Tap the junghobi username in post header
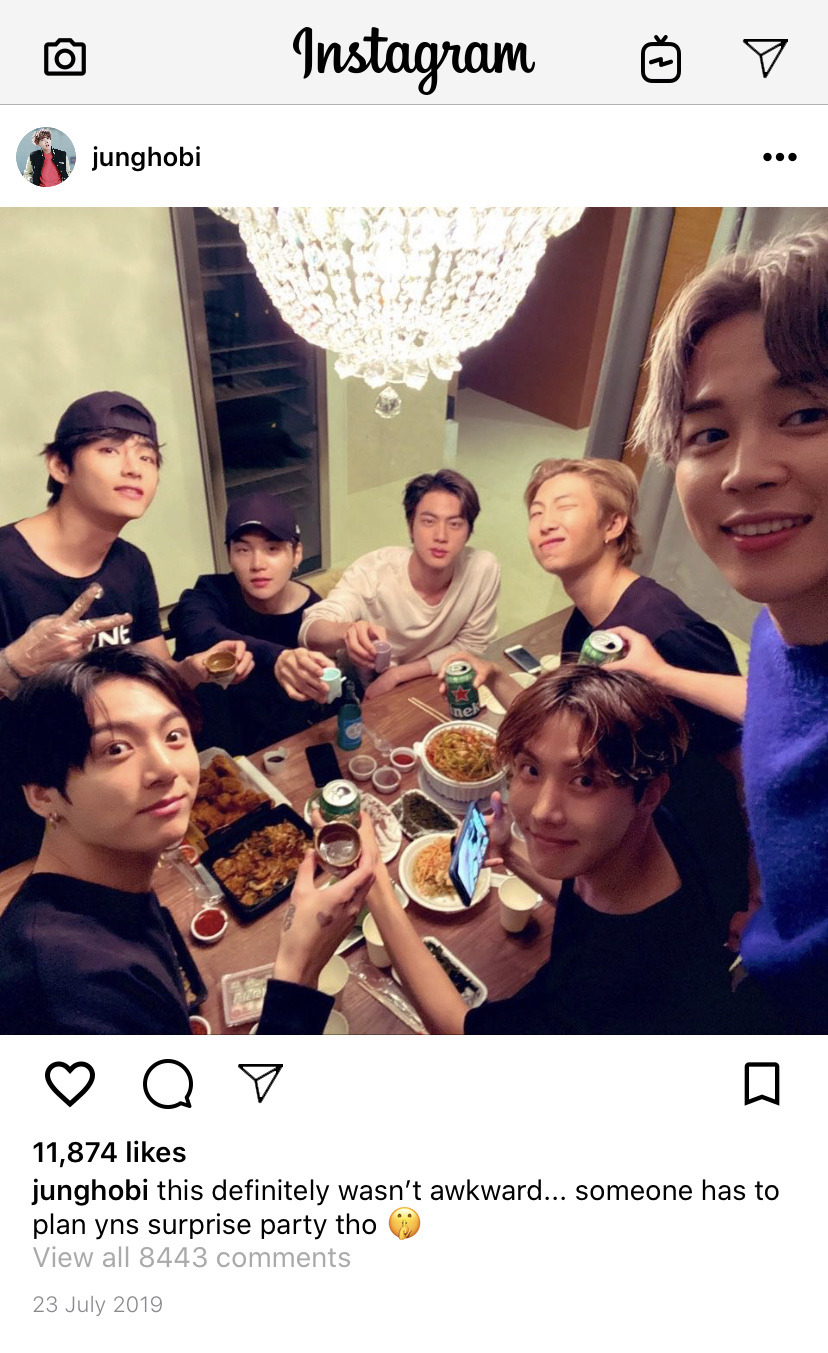The width and height of the screenshot is (828, 1353). pyautogui.click(x=146, y=157)
